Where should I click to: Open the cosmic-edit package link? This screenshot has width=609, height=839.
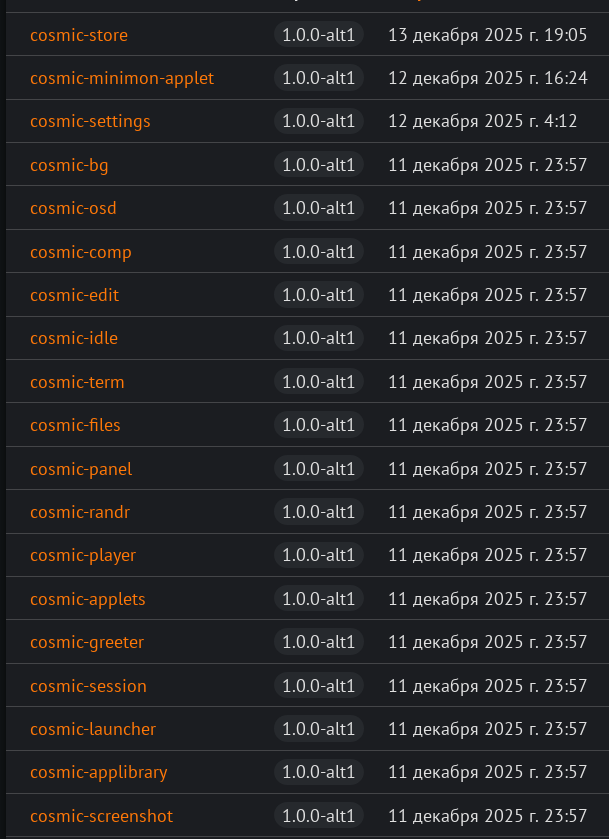click(x=74, y=295)
